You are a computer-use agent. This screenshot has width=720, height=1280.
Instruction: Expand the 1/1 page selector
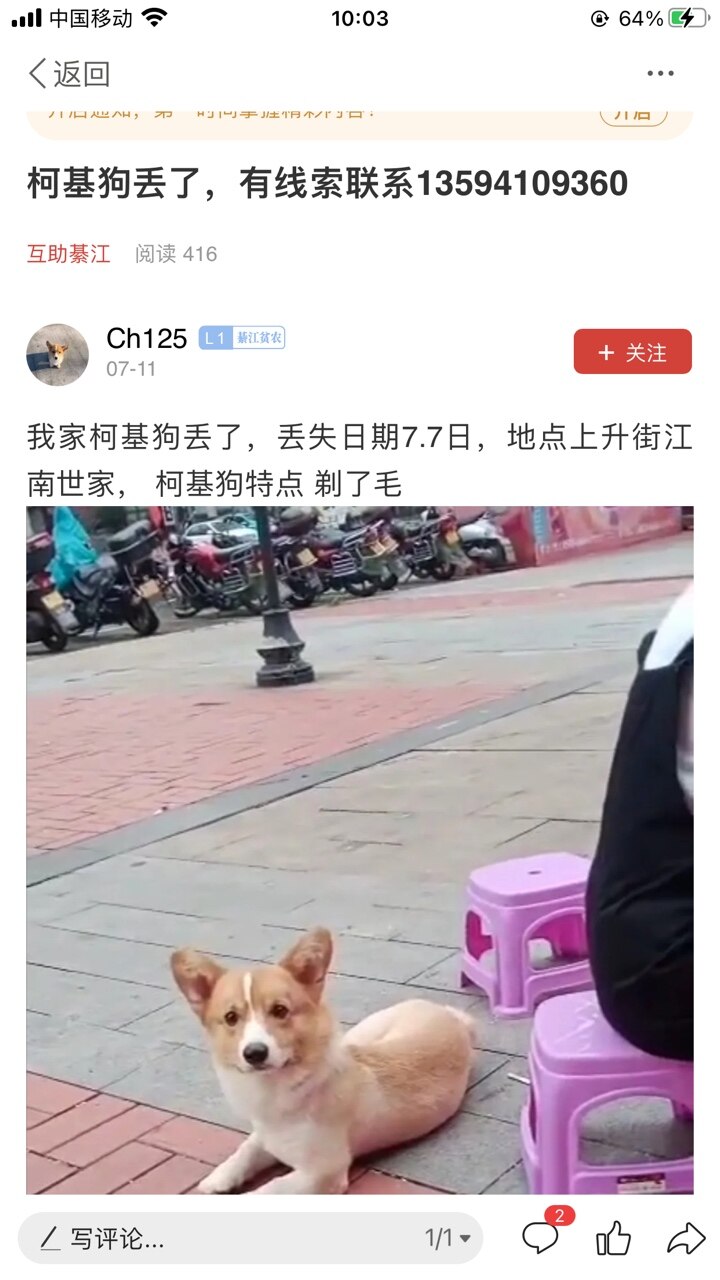[x=447, y=1239]
